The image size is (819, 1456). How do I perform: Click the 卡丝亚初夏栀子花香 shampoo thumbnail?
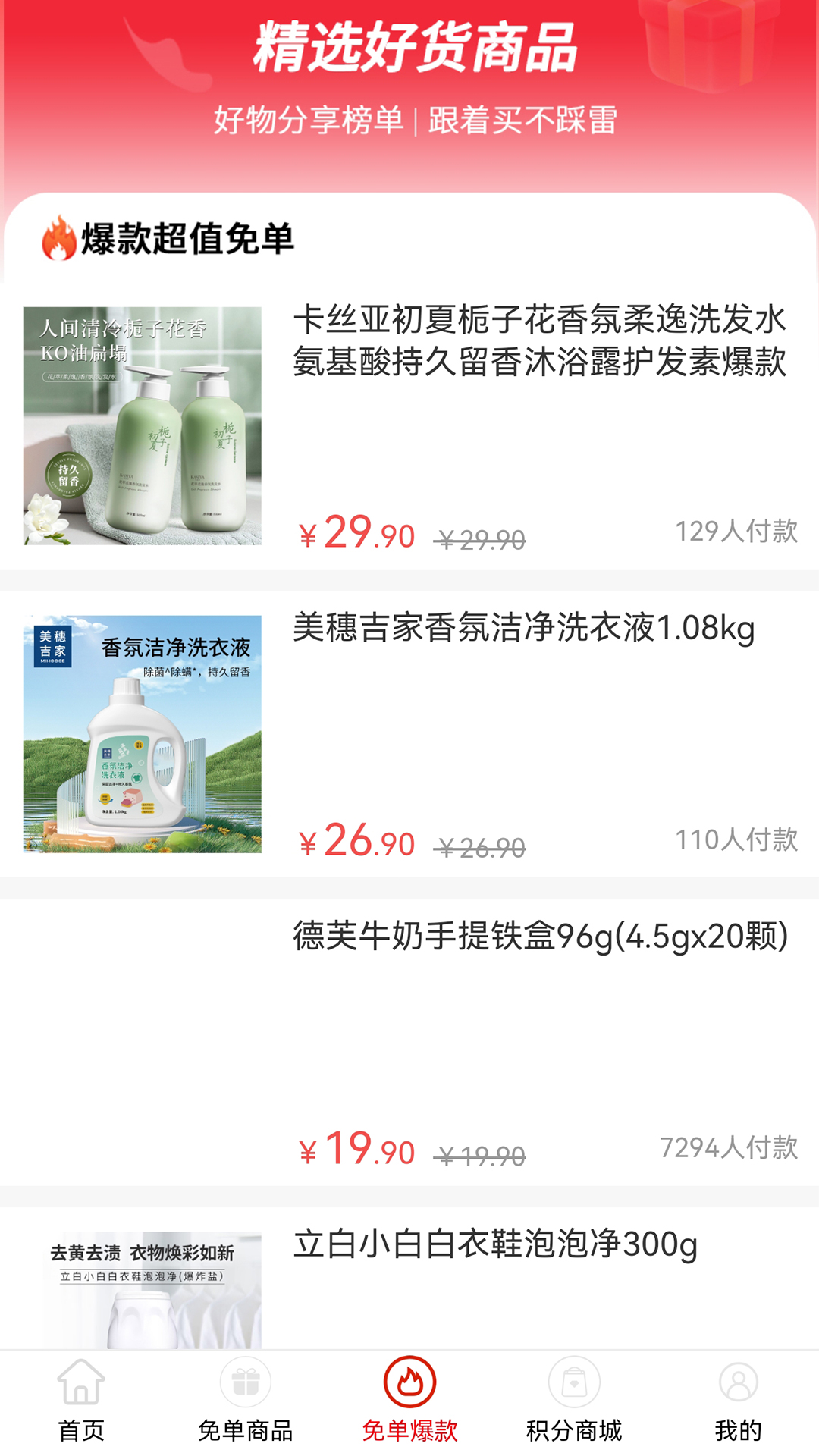tap(144, 425)
